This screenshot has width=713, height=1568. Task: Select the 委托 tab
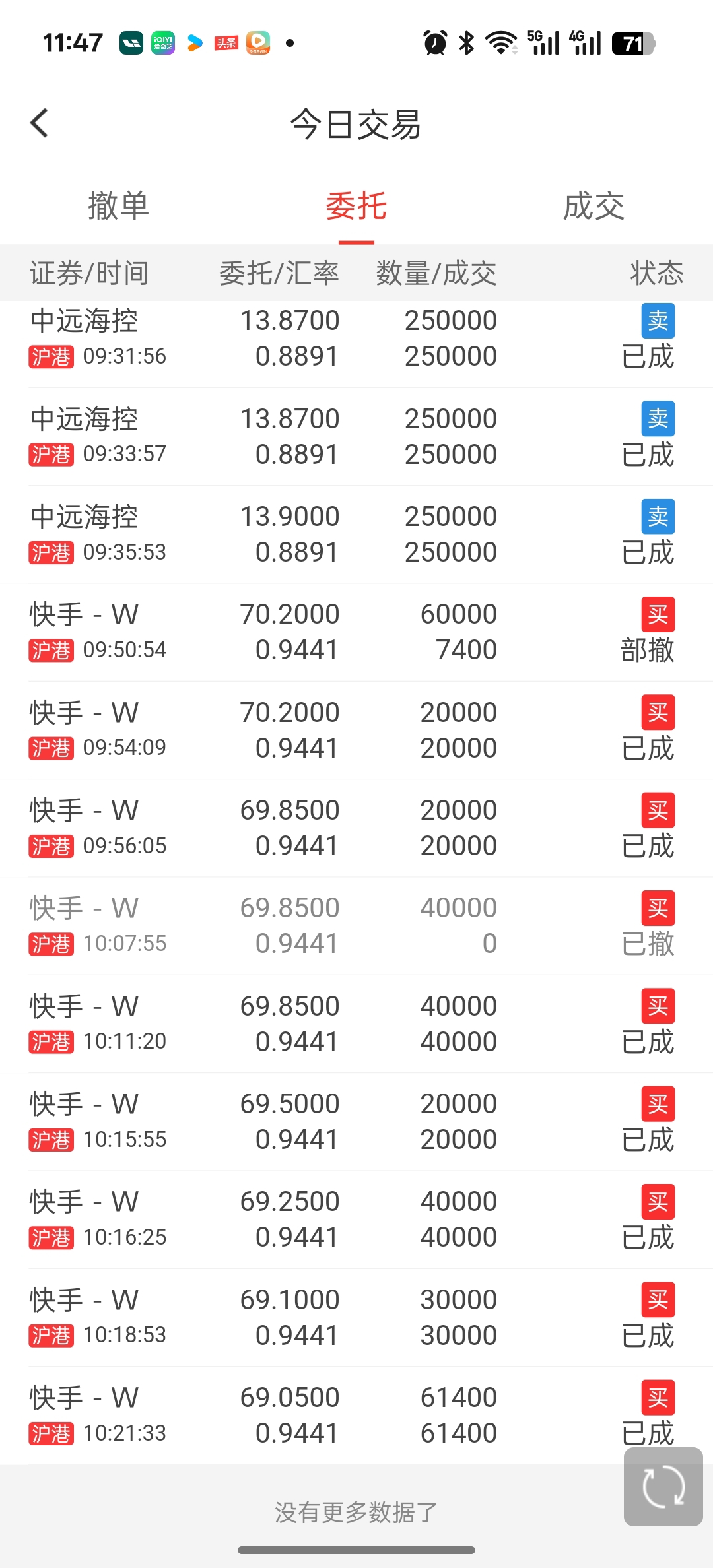(x=356, y=206)
